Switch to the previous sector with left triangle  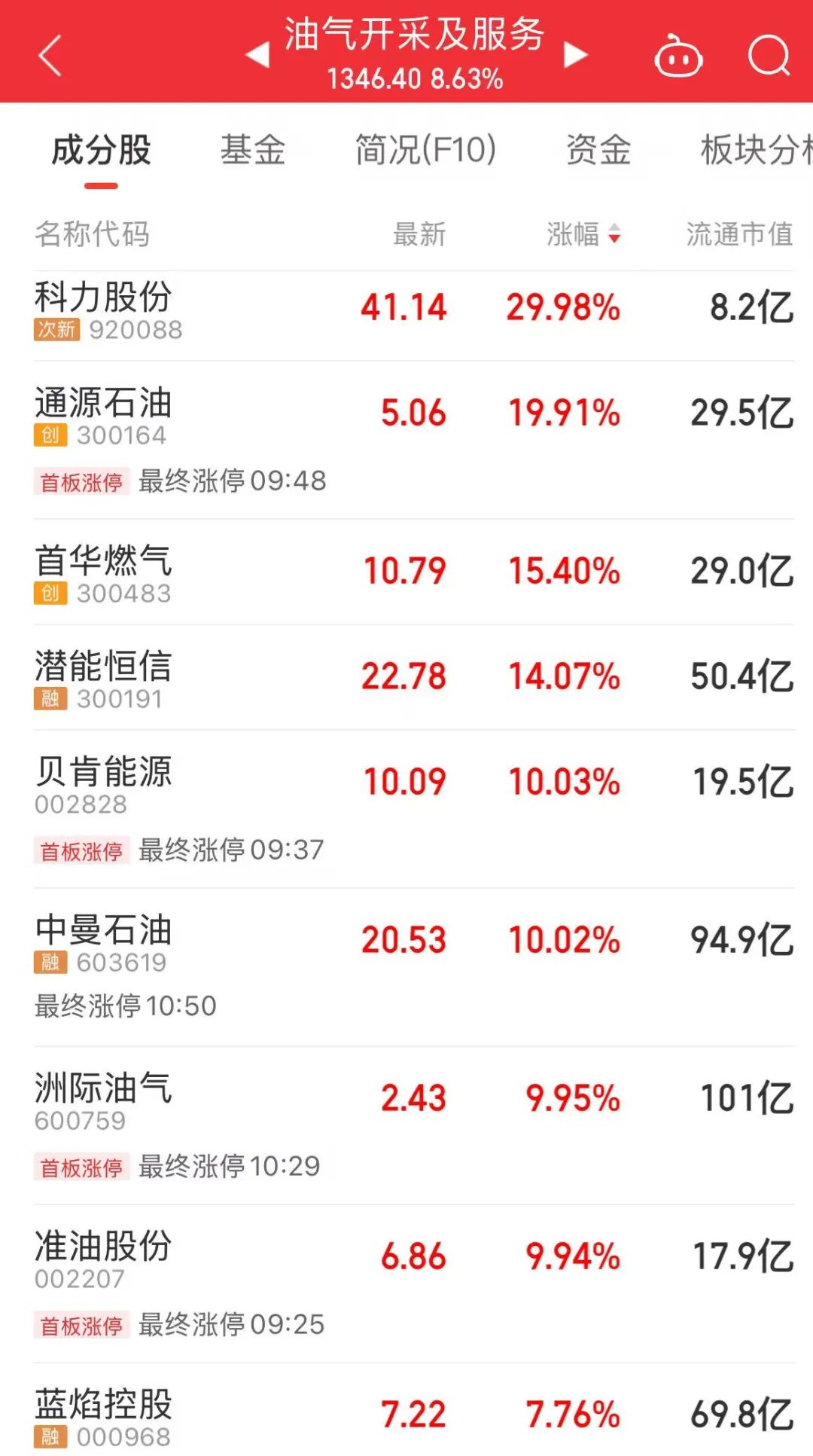pyautogui.click(x=257, y=54)
